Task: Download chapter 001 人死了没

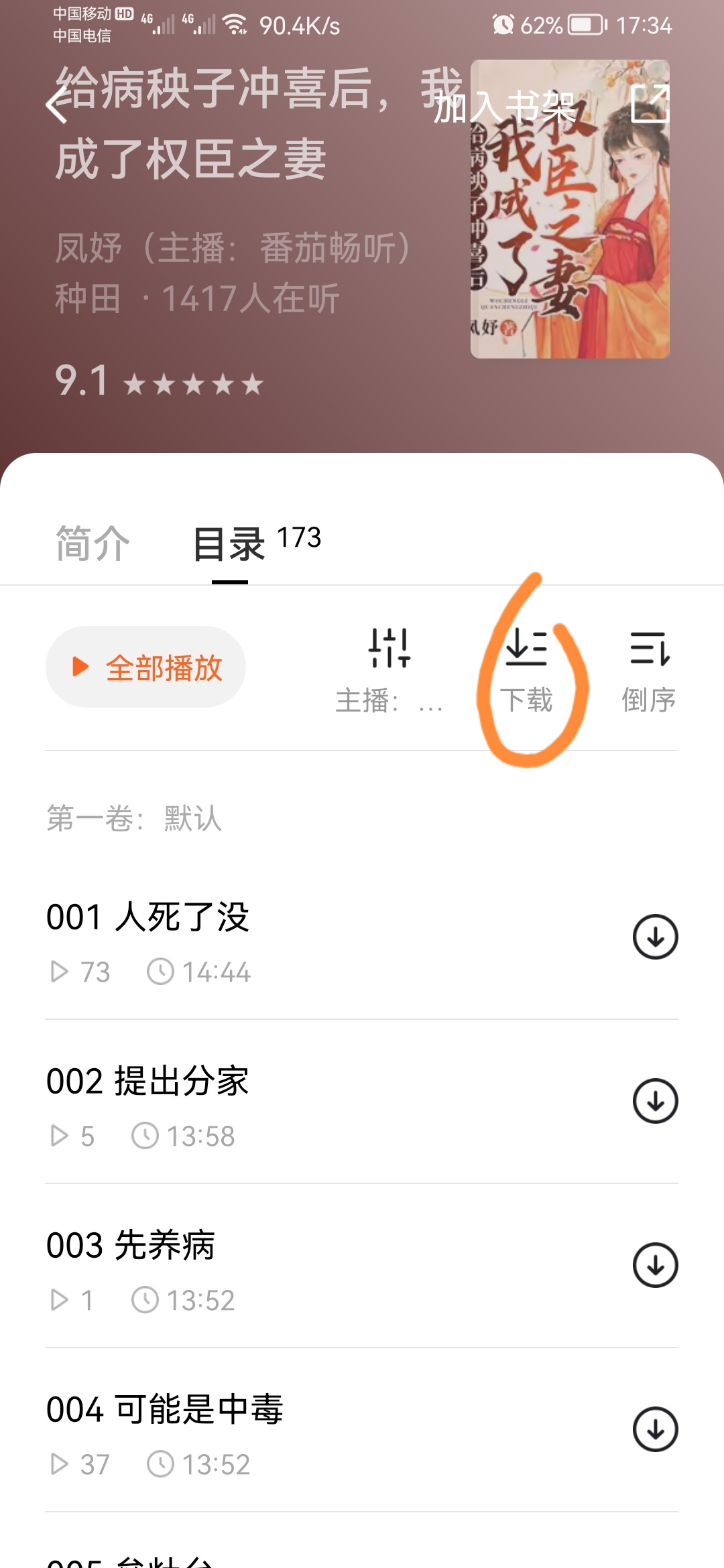Action: click(x=655, y=937)
